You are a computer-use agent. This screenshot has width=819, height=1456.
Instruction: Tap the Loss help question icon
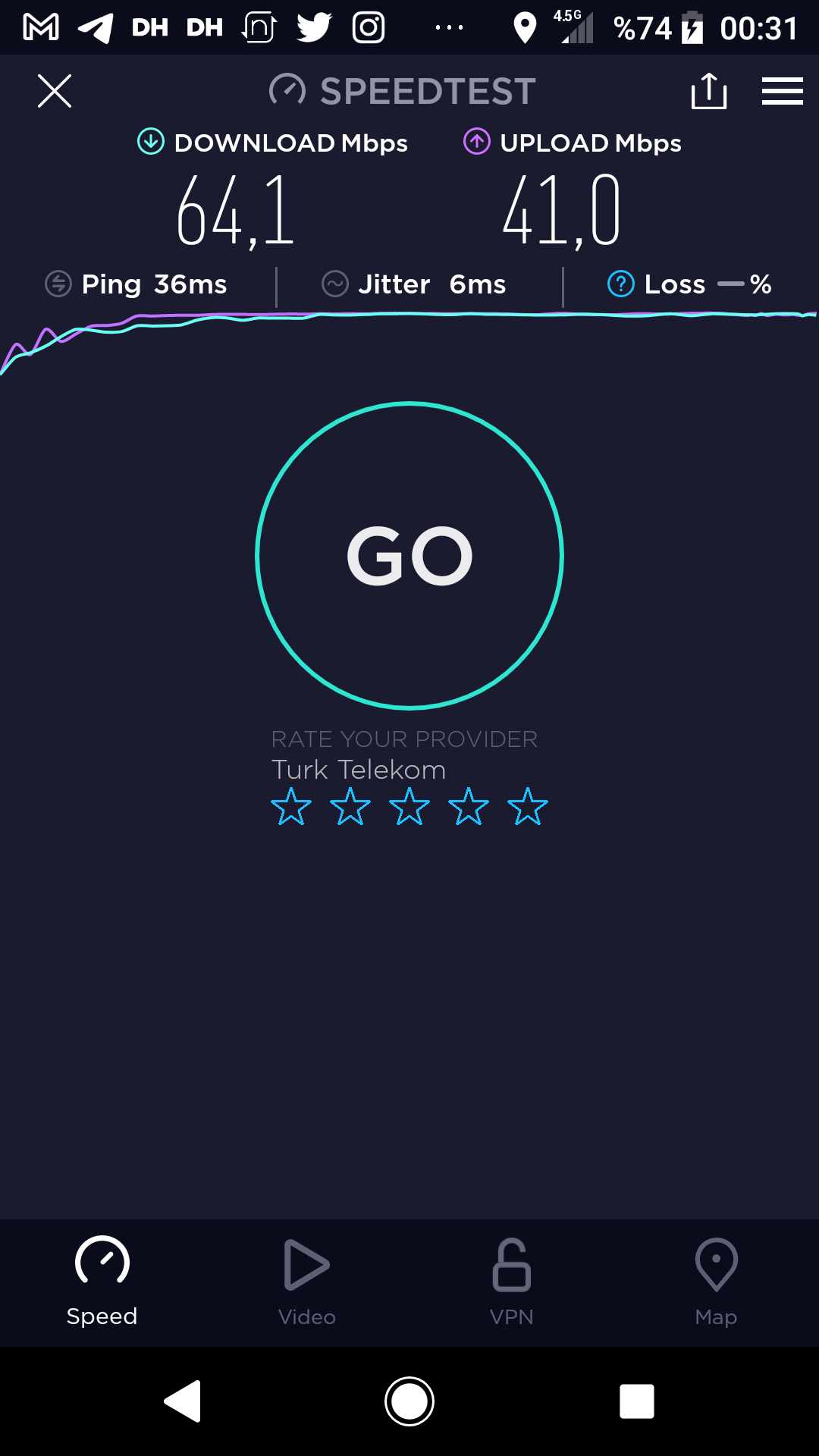pos(621,284)
